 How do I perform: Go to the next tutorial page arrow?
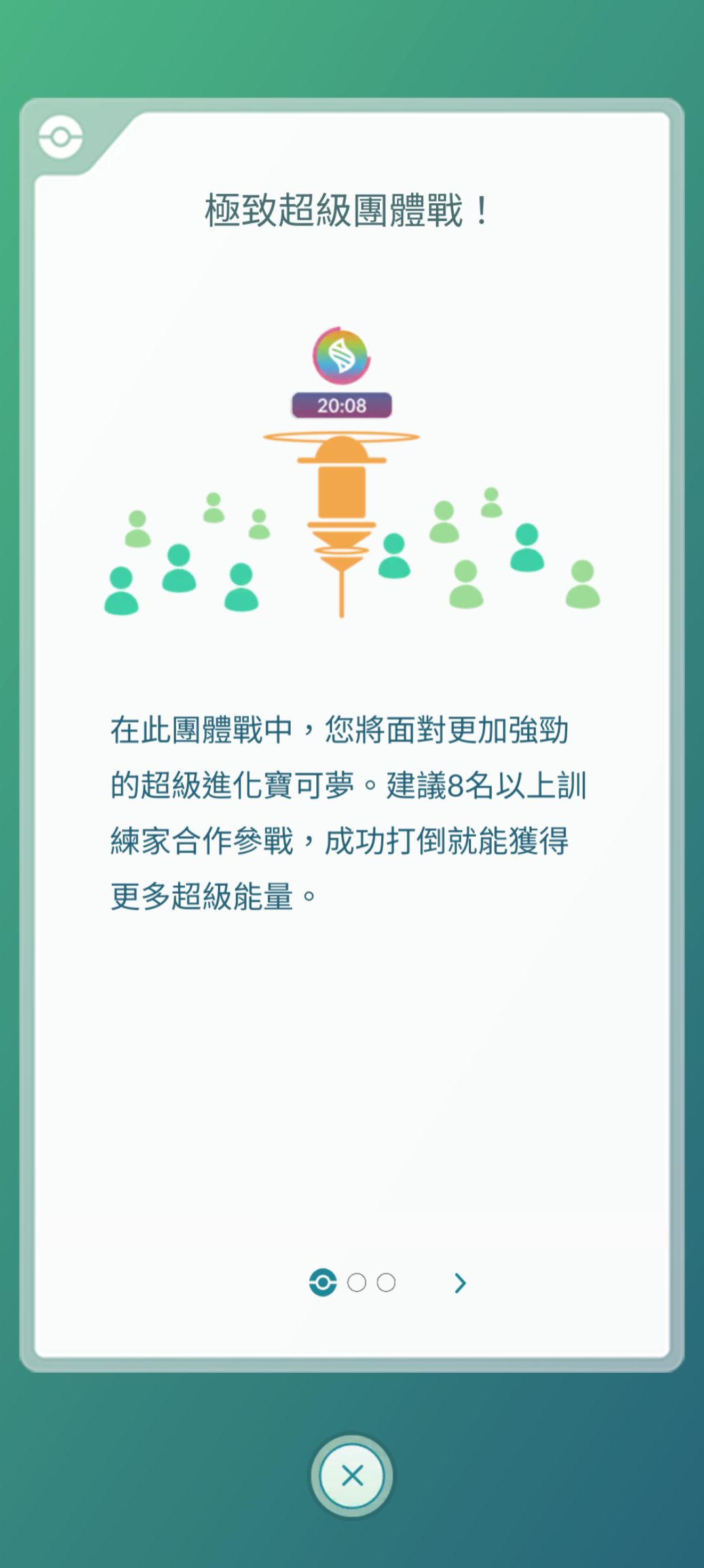pyautogui.click(x=460, y=1282)
